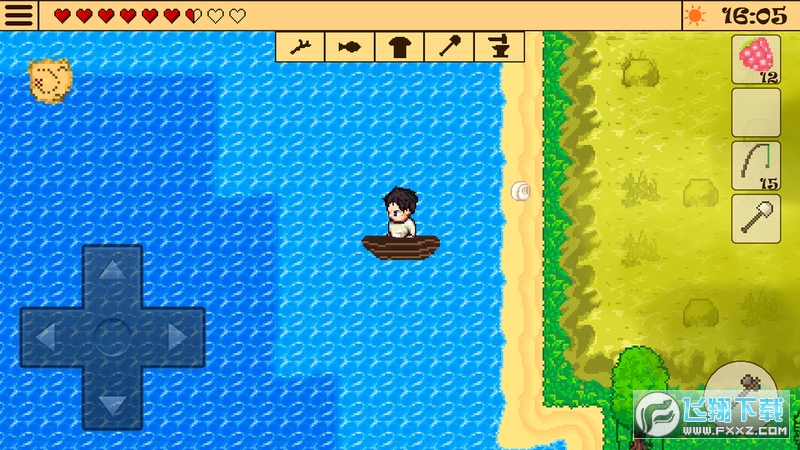Move down with the D-pad arrow
The image size is (800, 450).
(112, 404)
